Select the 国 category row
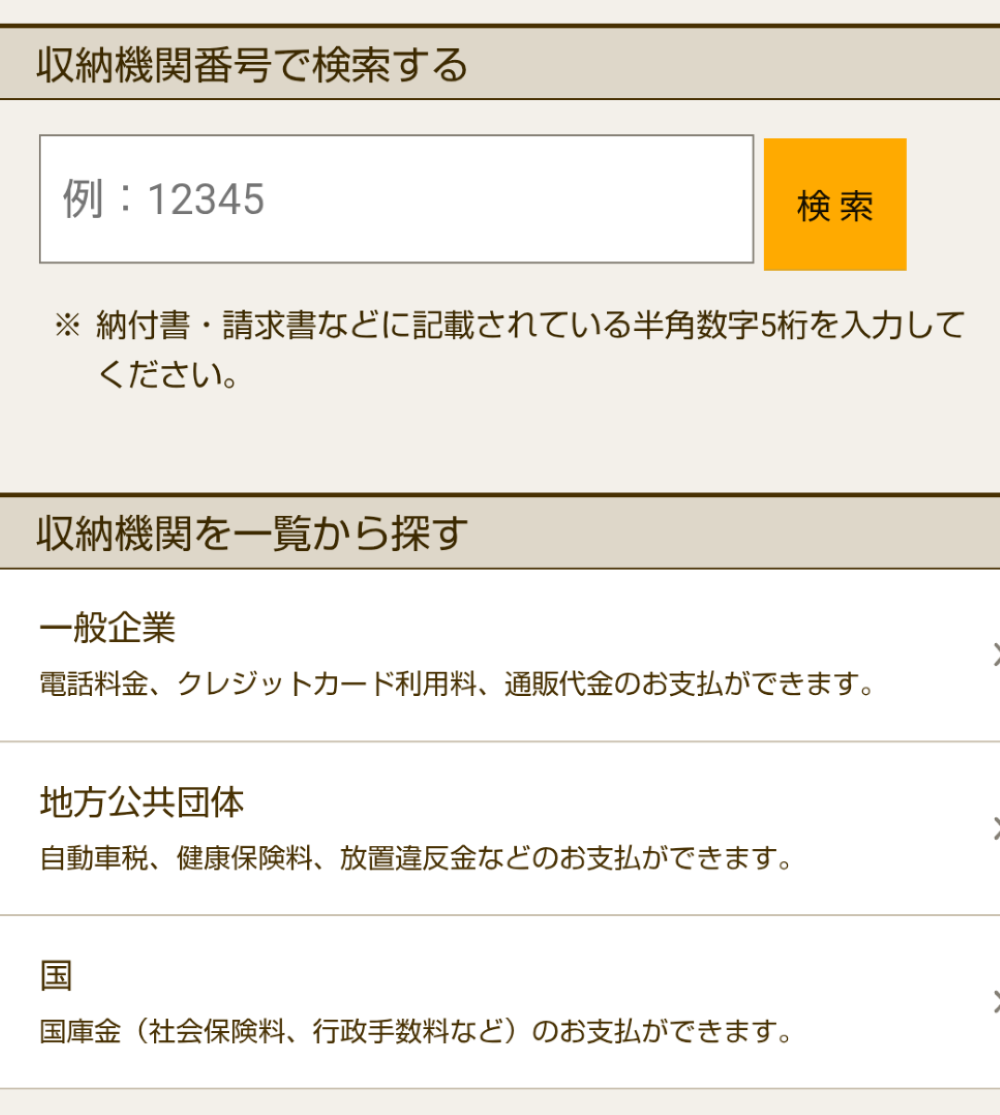 point(500,1001)
